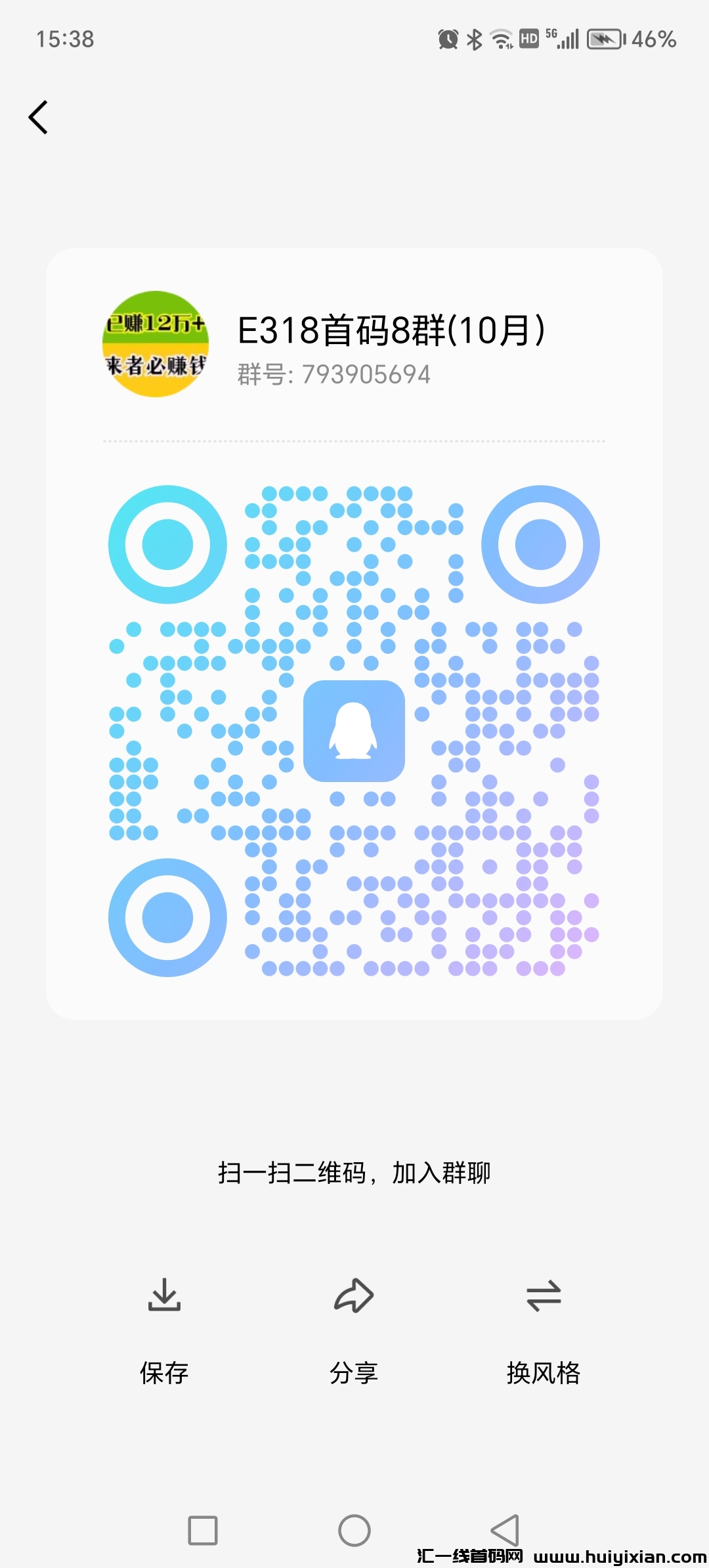Tap the recents square navigation button
The height and width of the screenshot is (1568, 709).
pos(203,1531)
